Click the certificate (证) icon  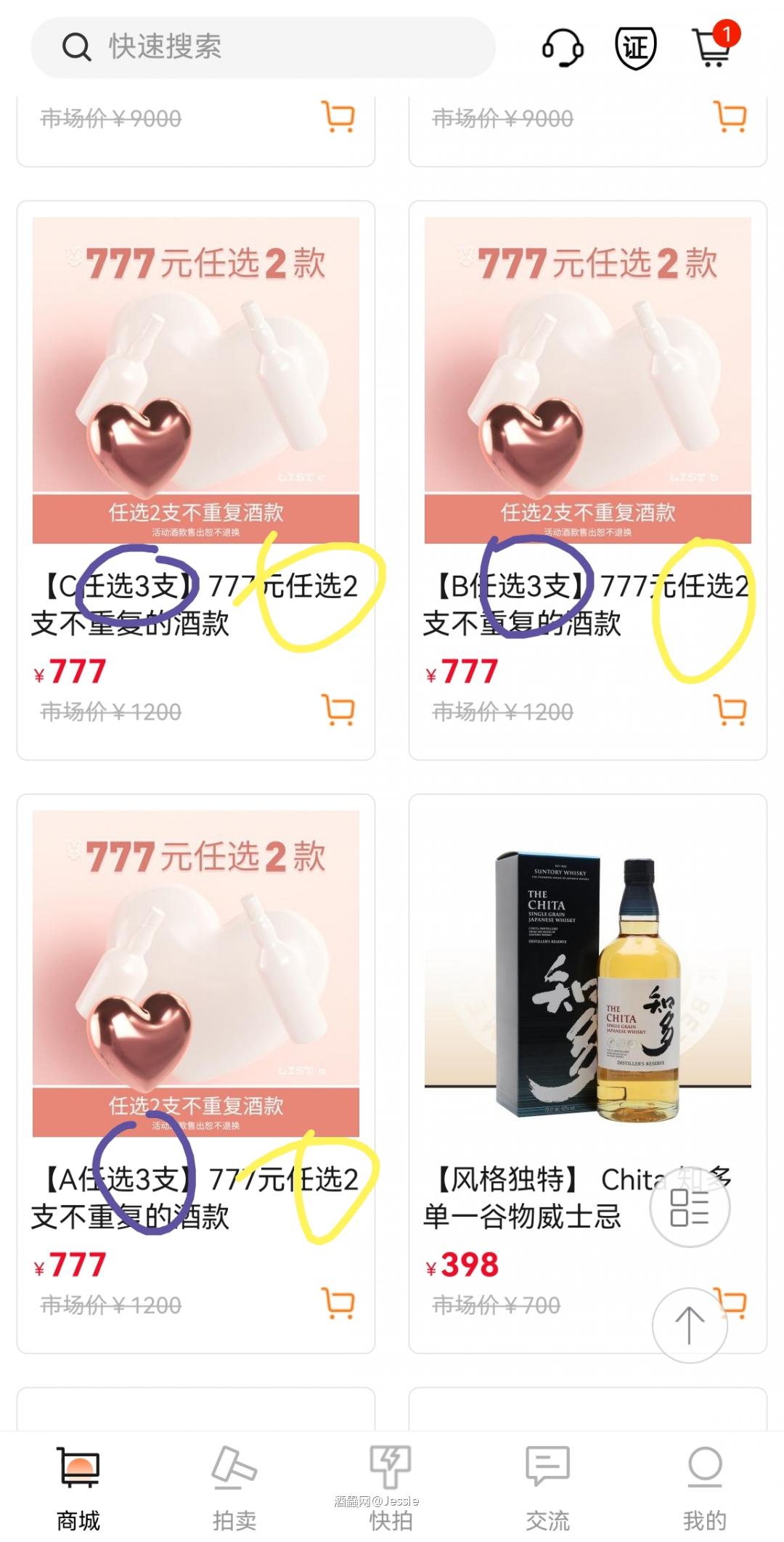tap(635, 47)
